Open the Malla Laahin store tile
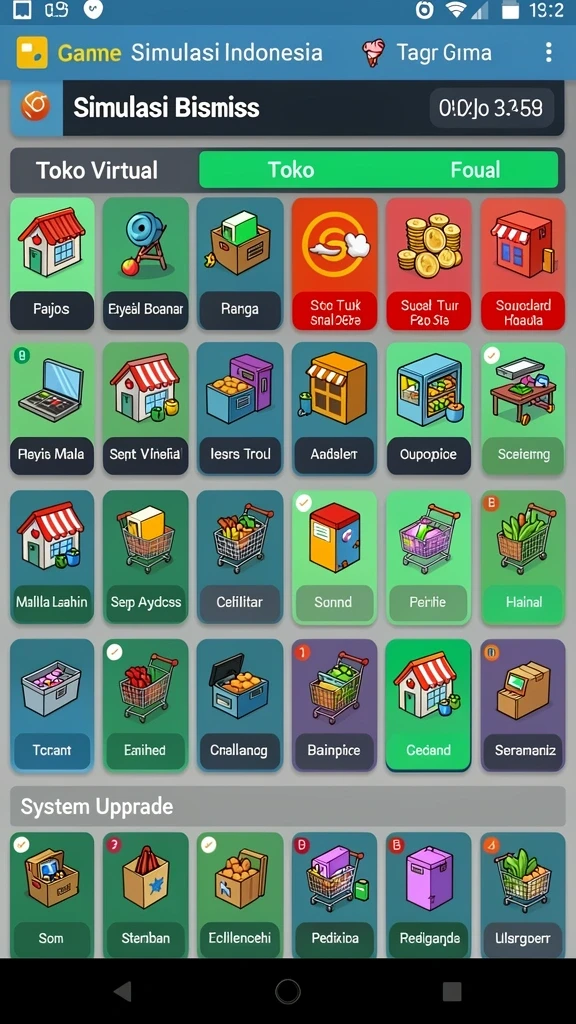This screenshot has width=576, height=1024. point(52,557)
